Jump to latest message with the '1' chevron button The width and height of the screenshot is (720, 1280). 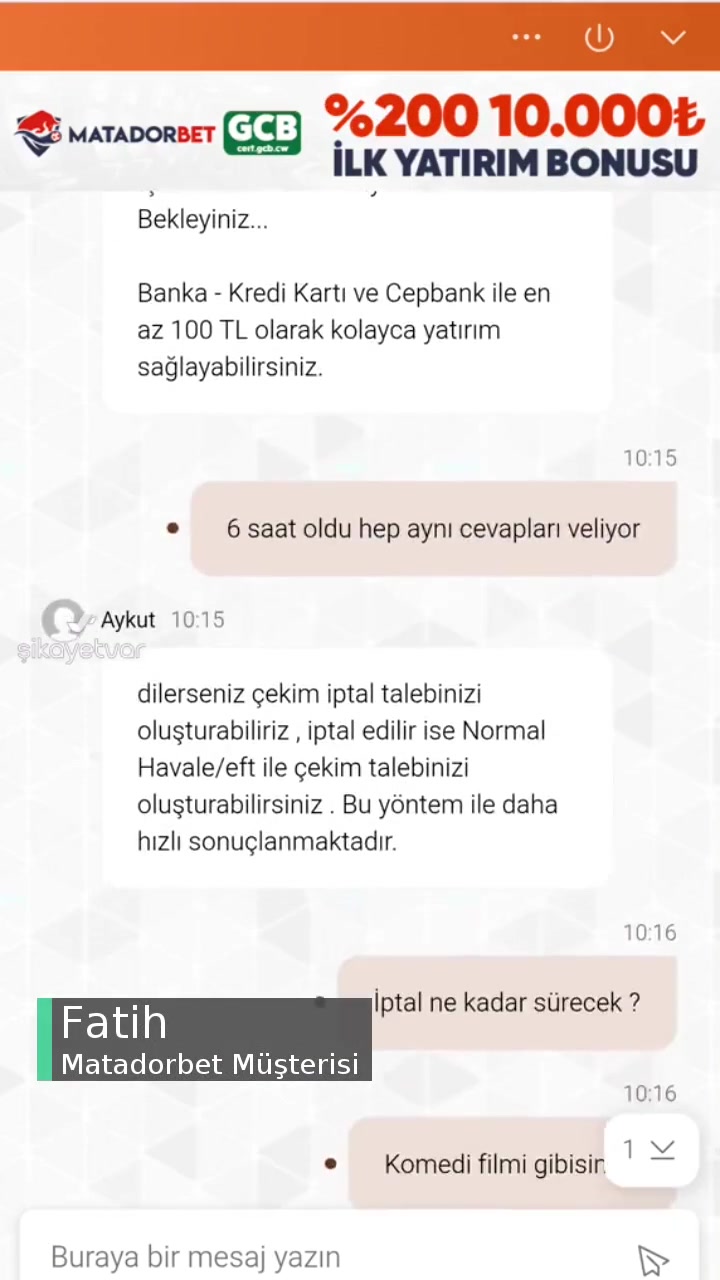tap(649, 1149)
